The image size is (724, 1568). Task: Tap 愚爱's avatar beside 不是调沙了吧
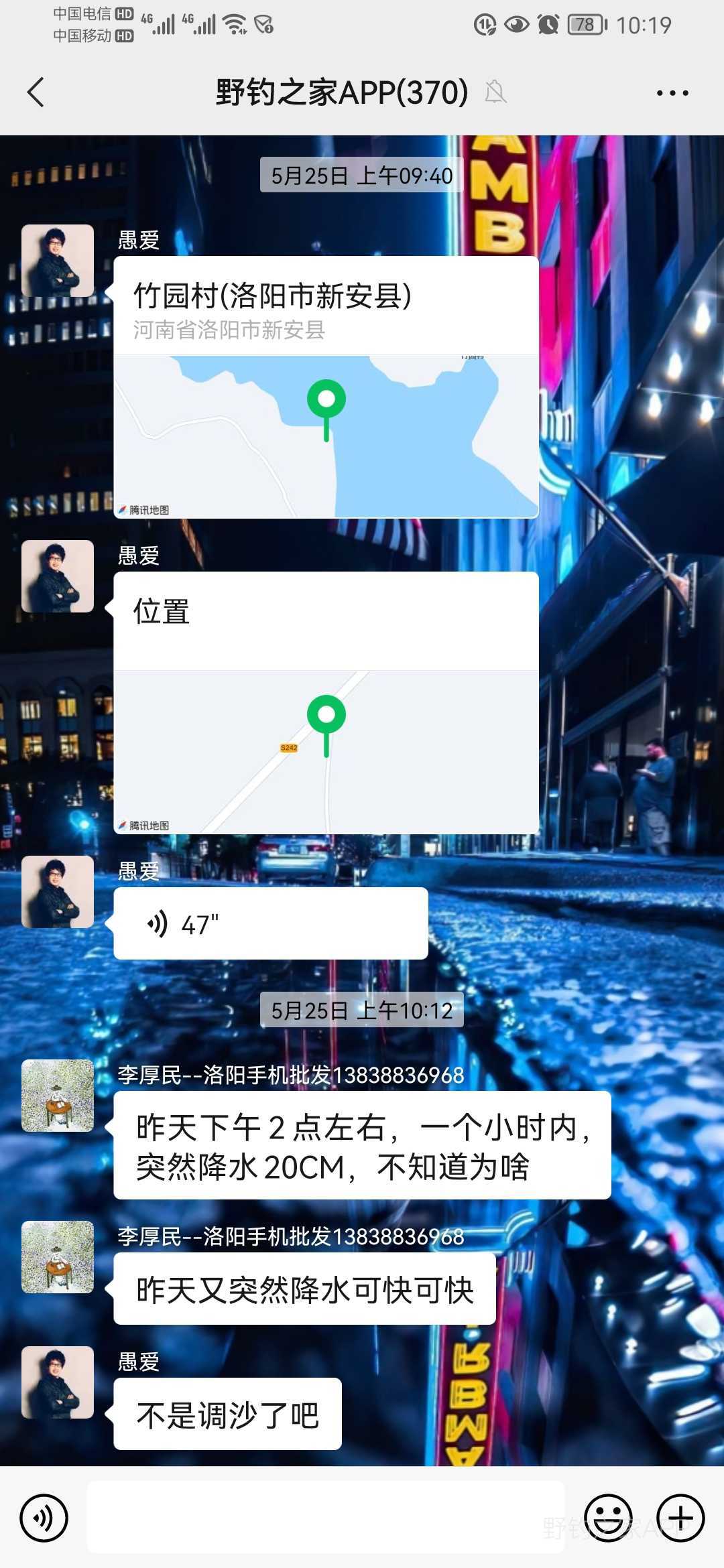coord(58,1382)
